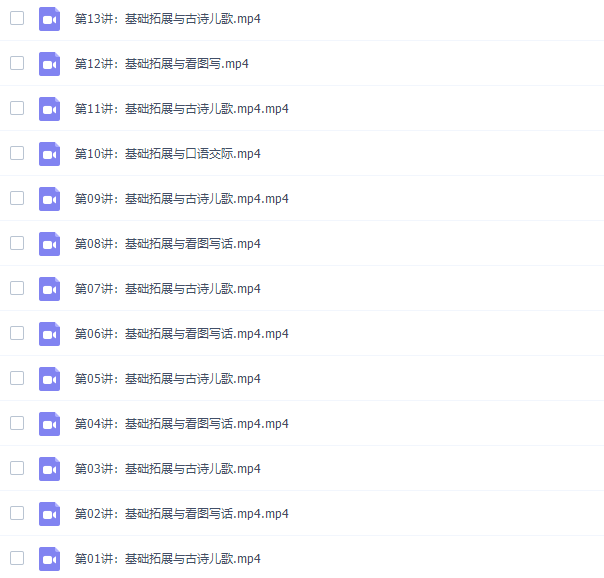Open 第03讲：基础拓展与古诗儿歌.mp4
Viewport: 604px width, 578px height.
pos(167,469)
